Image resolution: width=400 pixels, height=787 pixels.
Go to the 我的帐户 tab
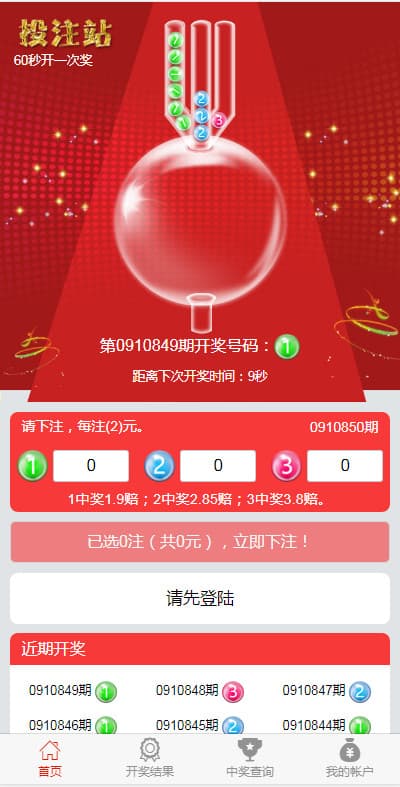[349, 759]
